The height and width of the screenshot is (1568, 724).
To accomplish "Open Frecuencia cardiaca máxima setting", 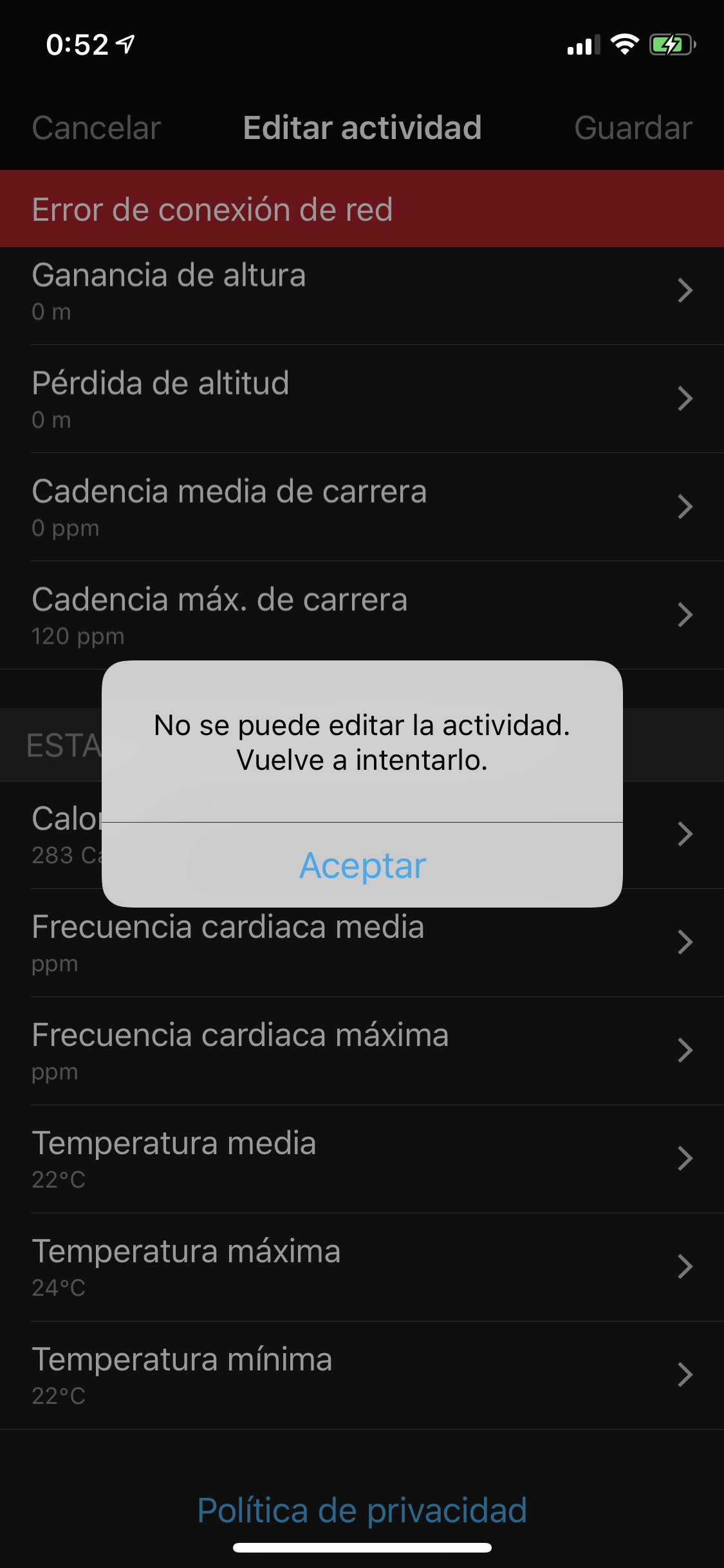I will (362, 1051).
